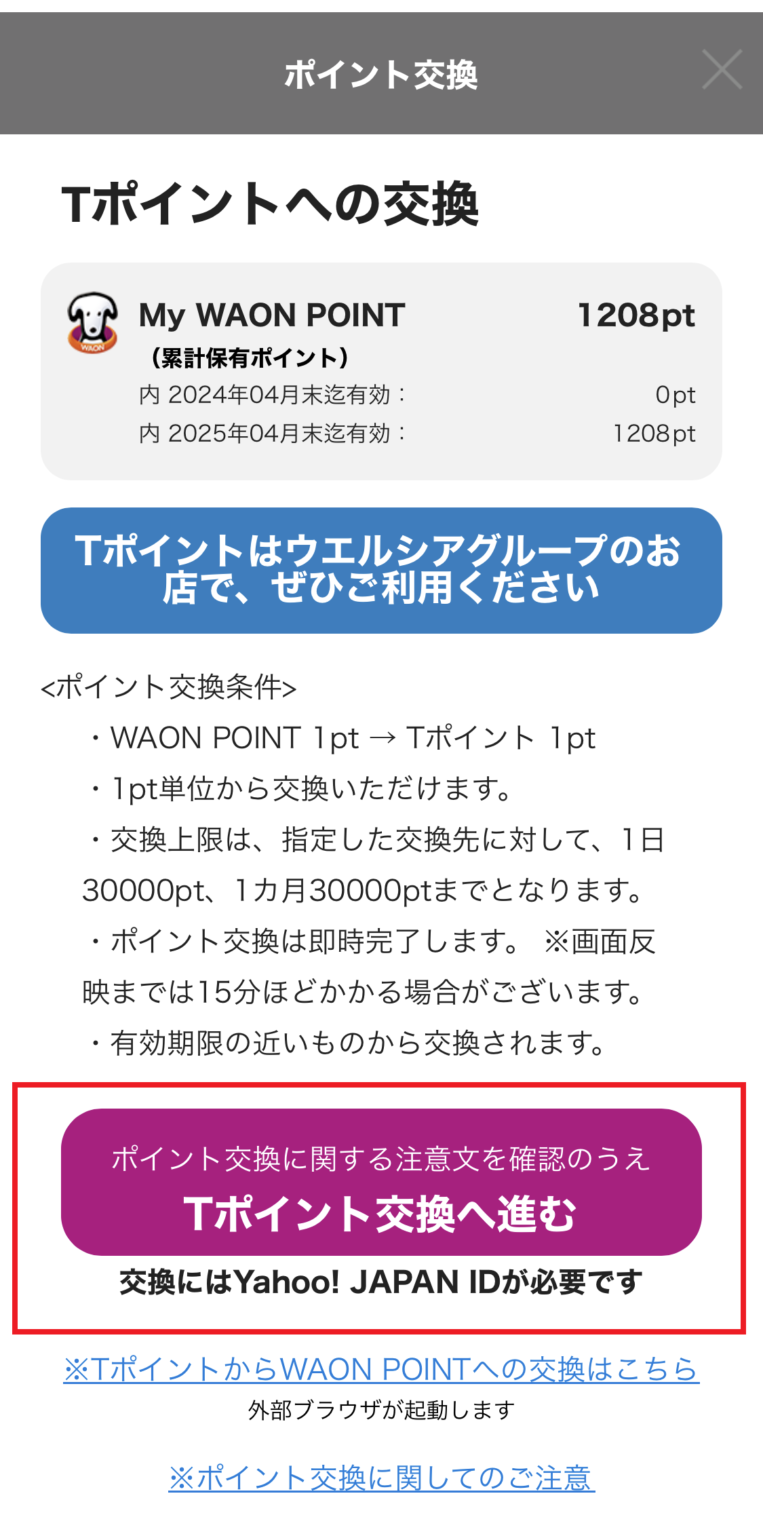Image resolution: width=763 pixels, height=1536 pixels.
Task: Select the ポイント交換 header title
Action: click(381, 72)
